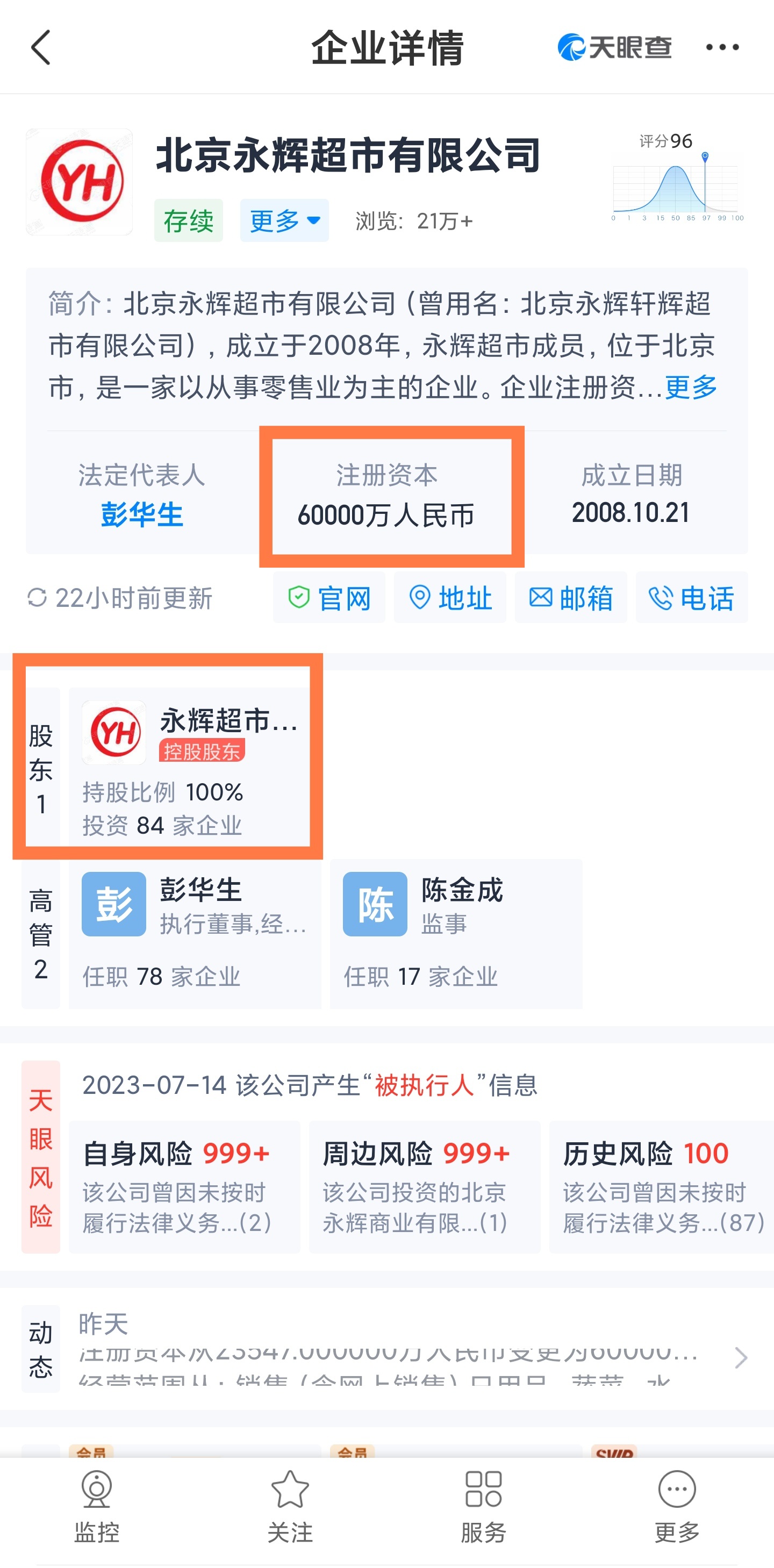Go back from 企业详情 page
The image size is (774, 1568).
tap(40, 47)
